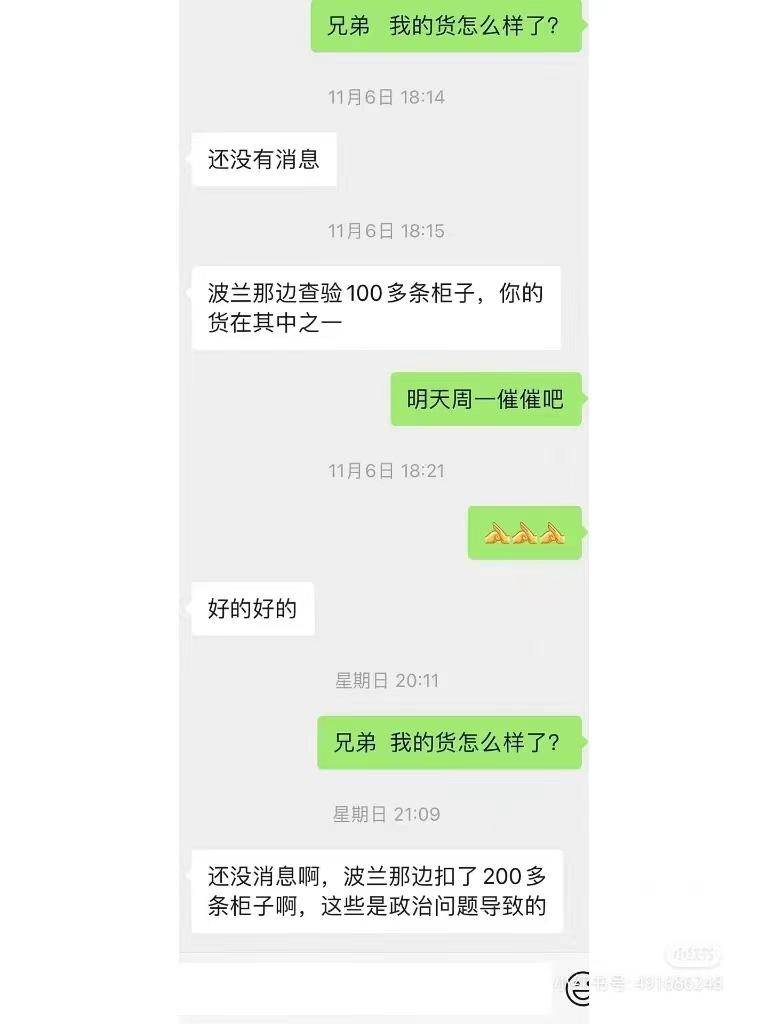Select the green bubble asking 兄弟 我的货怎么样了
768x1024 pixels.
click(446, 26)
